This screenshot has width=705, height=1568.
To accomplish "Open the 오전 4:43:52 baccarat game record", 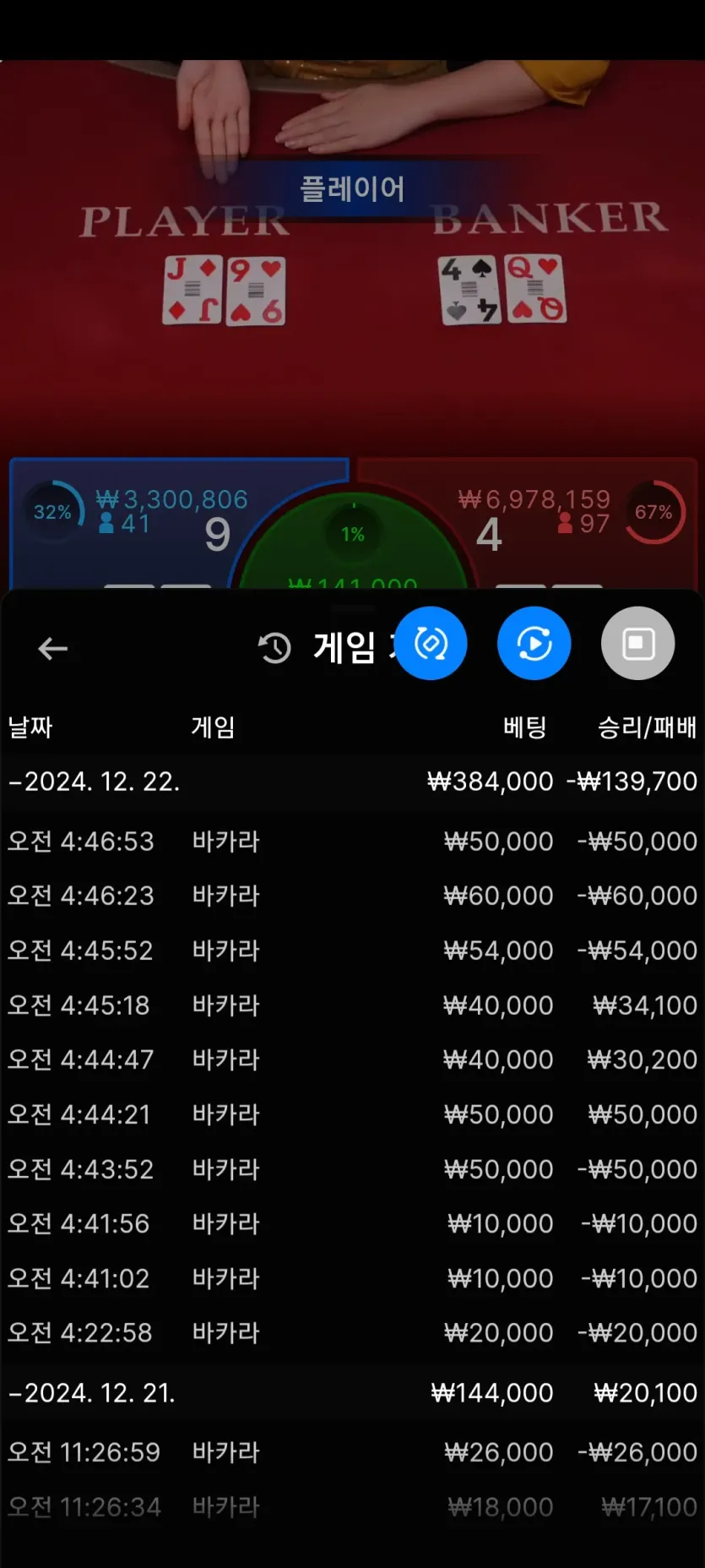I will pyautogui.click(x=352, y=1169).
